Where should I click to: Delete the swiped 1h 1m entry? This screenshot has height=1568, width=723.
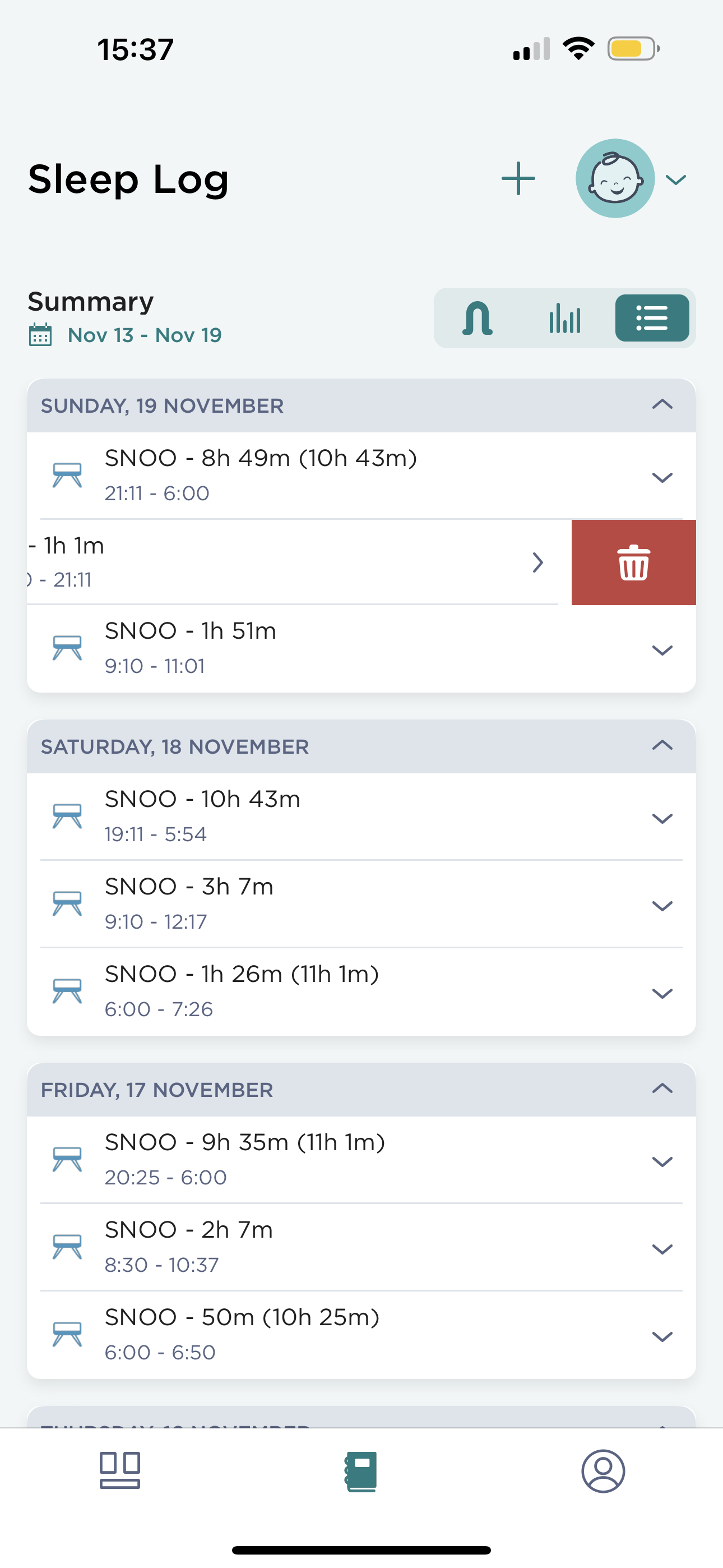[x=633, y=562]
